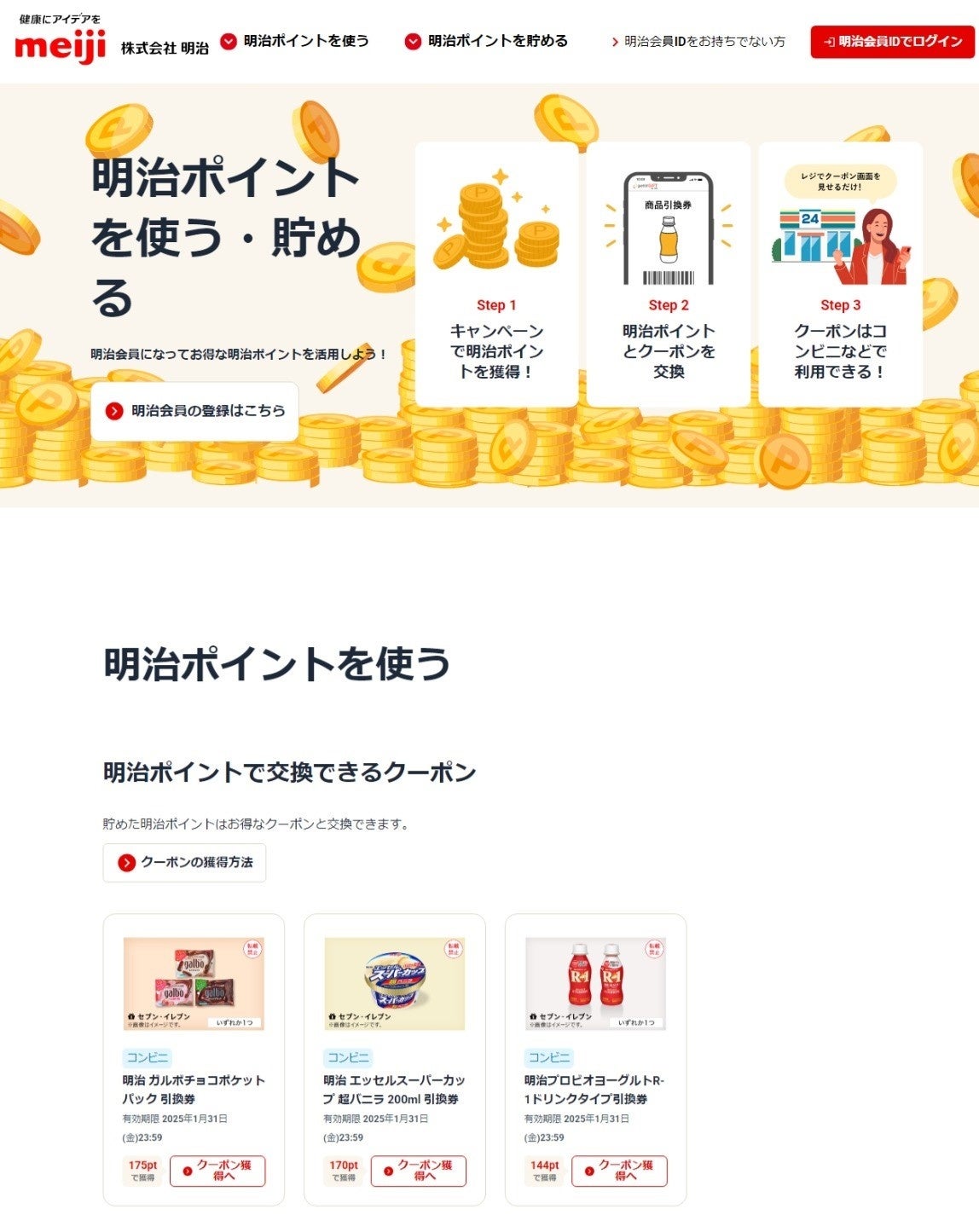The image size is (979, 1232).
Task: Tap 明治会員の登録はこちら button
Action: (x=194, y=411)
